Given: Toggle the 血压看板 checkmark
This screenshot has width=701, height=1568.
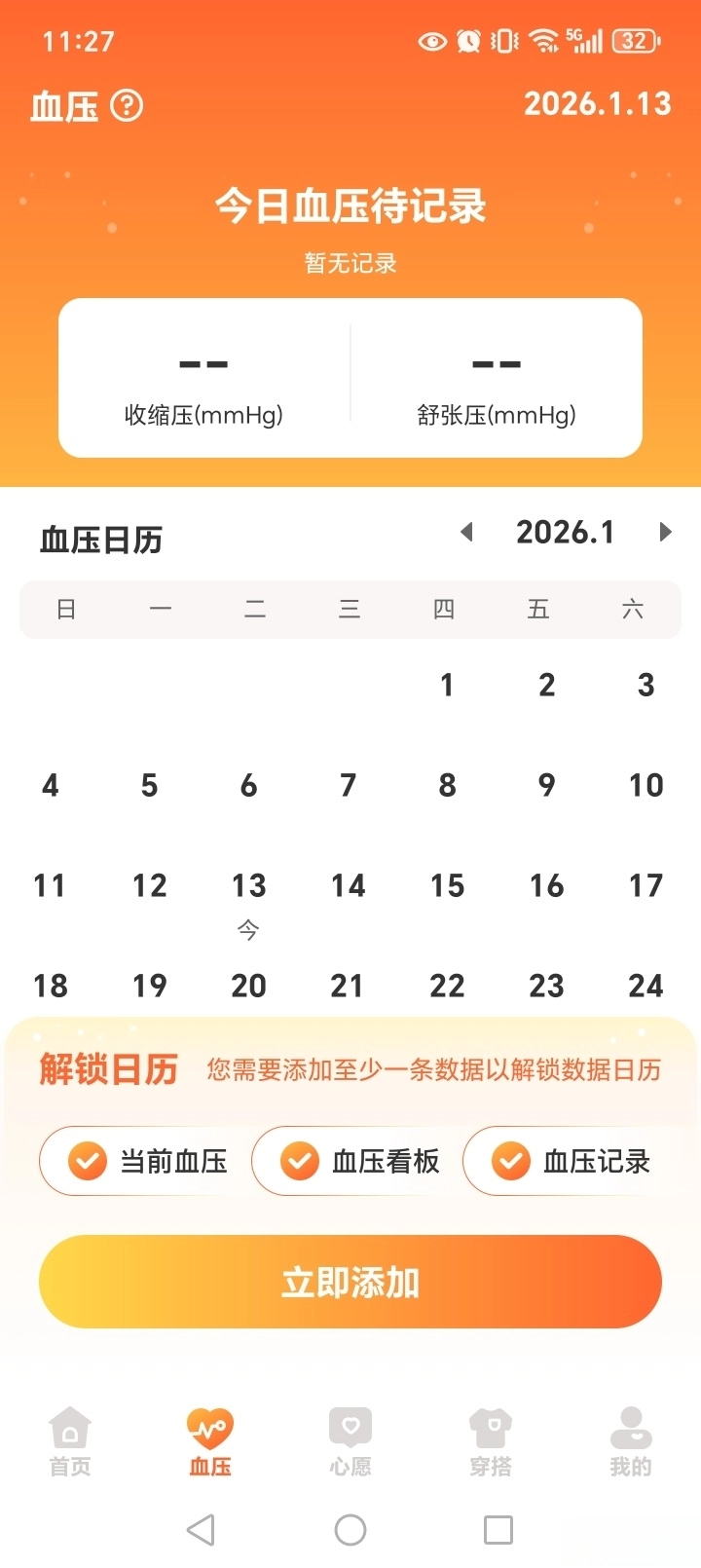Looking at the screenshot, I should (x=299, y=1161).
